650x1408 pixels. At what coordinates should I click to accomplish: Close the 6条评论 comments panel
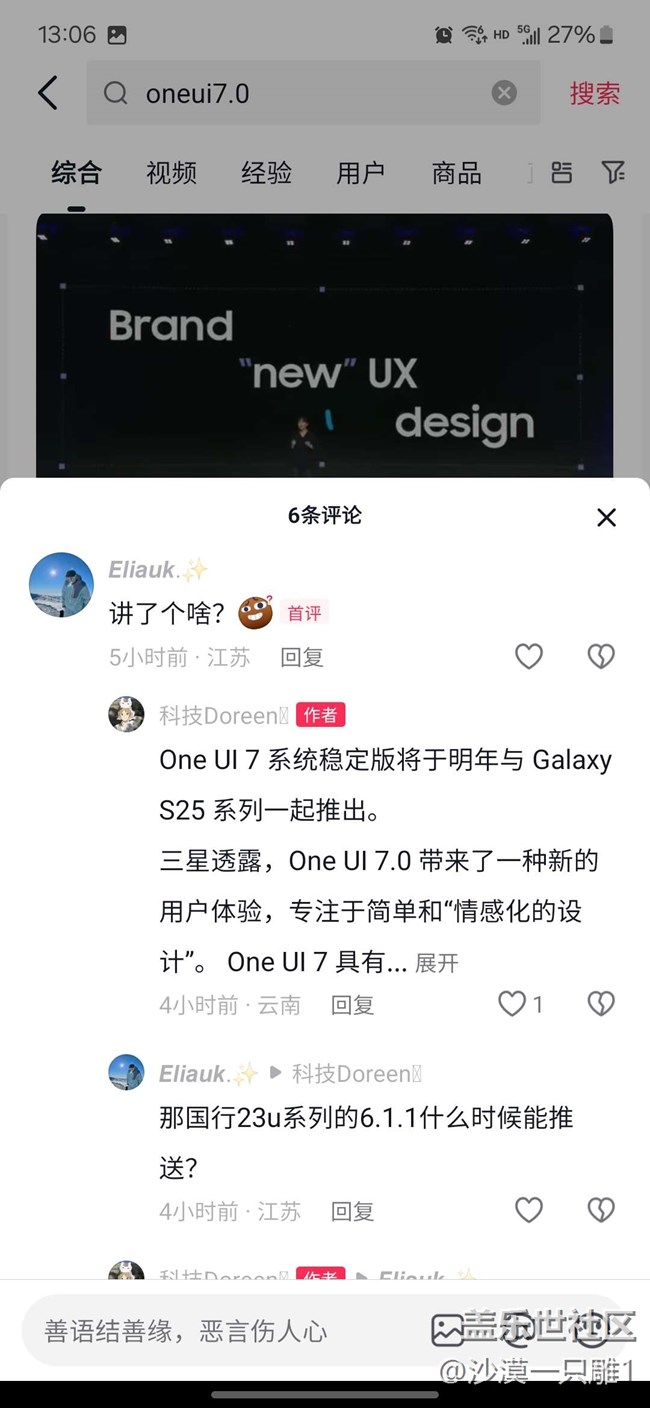(x=606, y=517)
